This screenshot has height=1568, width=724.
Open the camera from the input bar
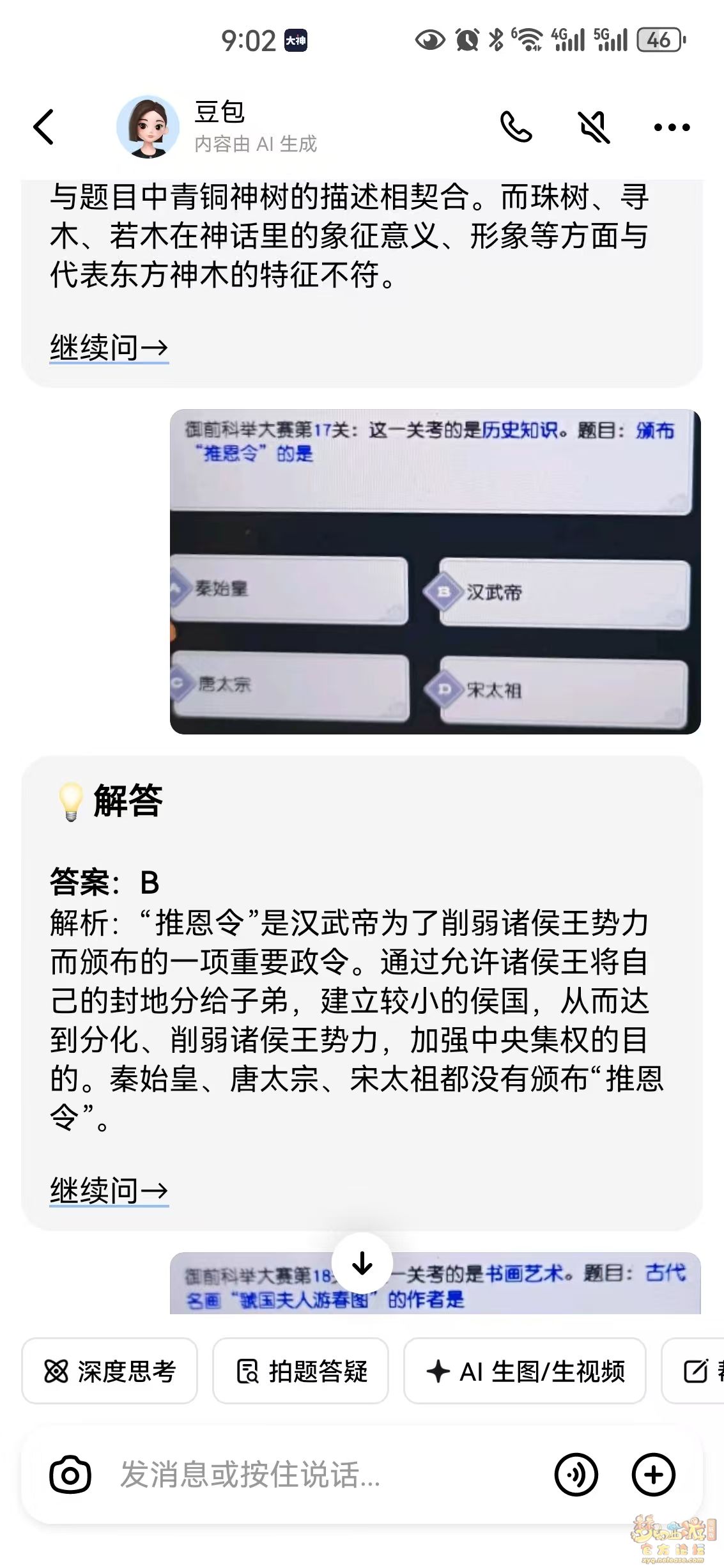[x=70, y=1475]
